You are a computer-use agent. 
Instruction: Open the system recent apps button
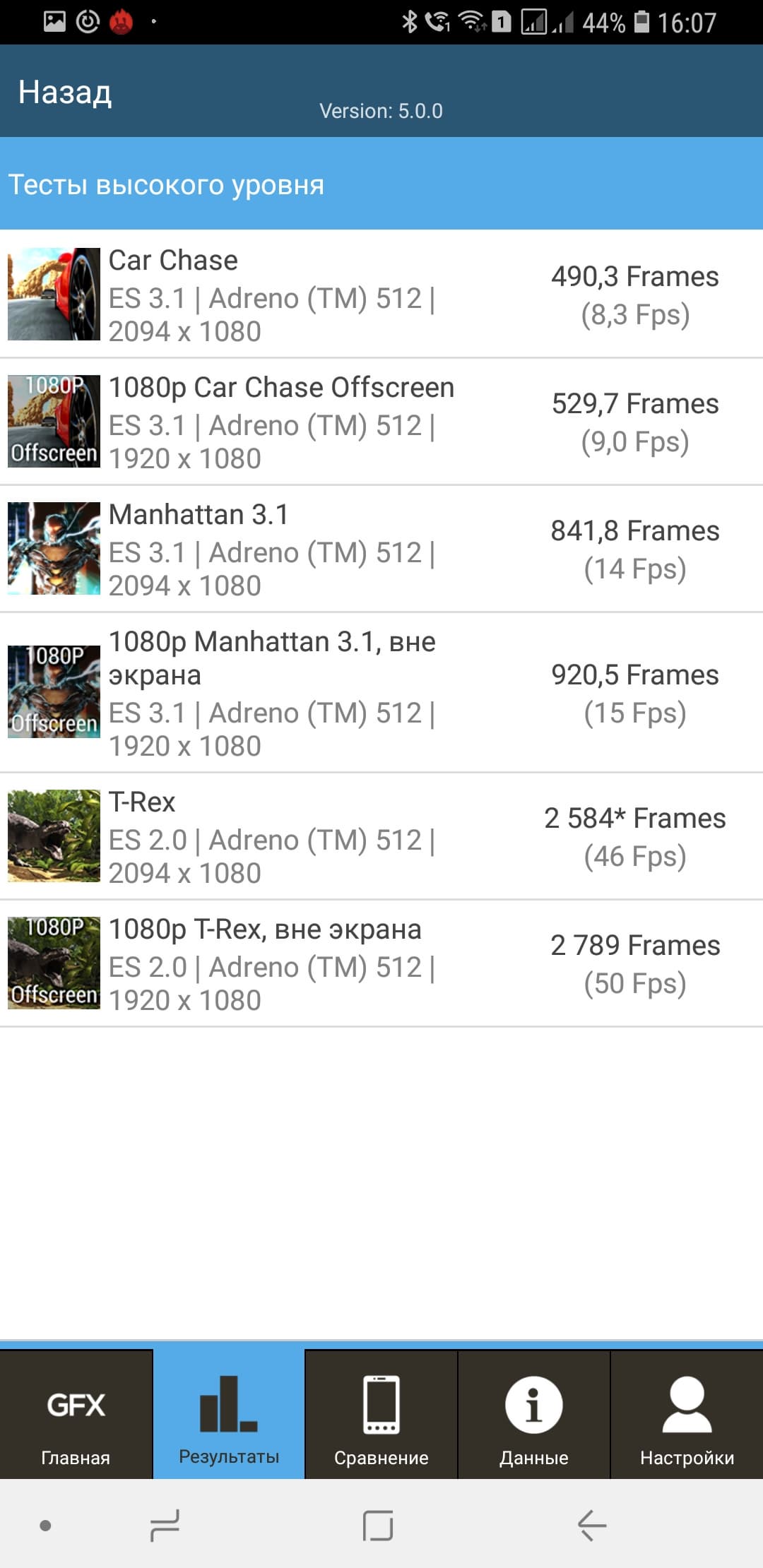[x=165, y=1526]
